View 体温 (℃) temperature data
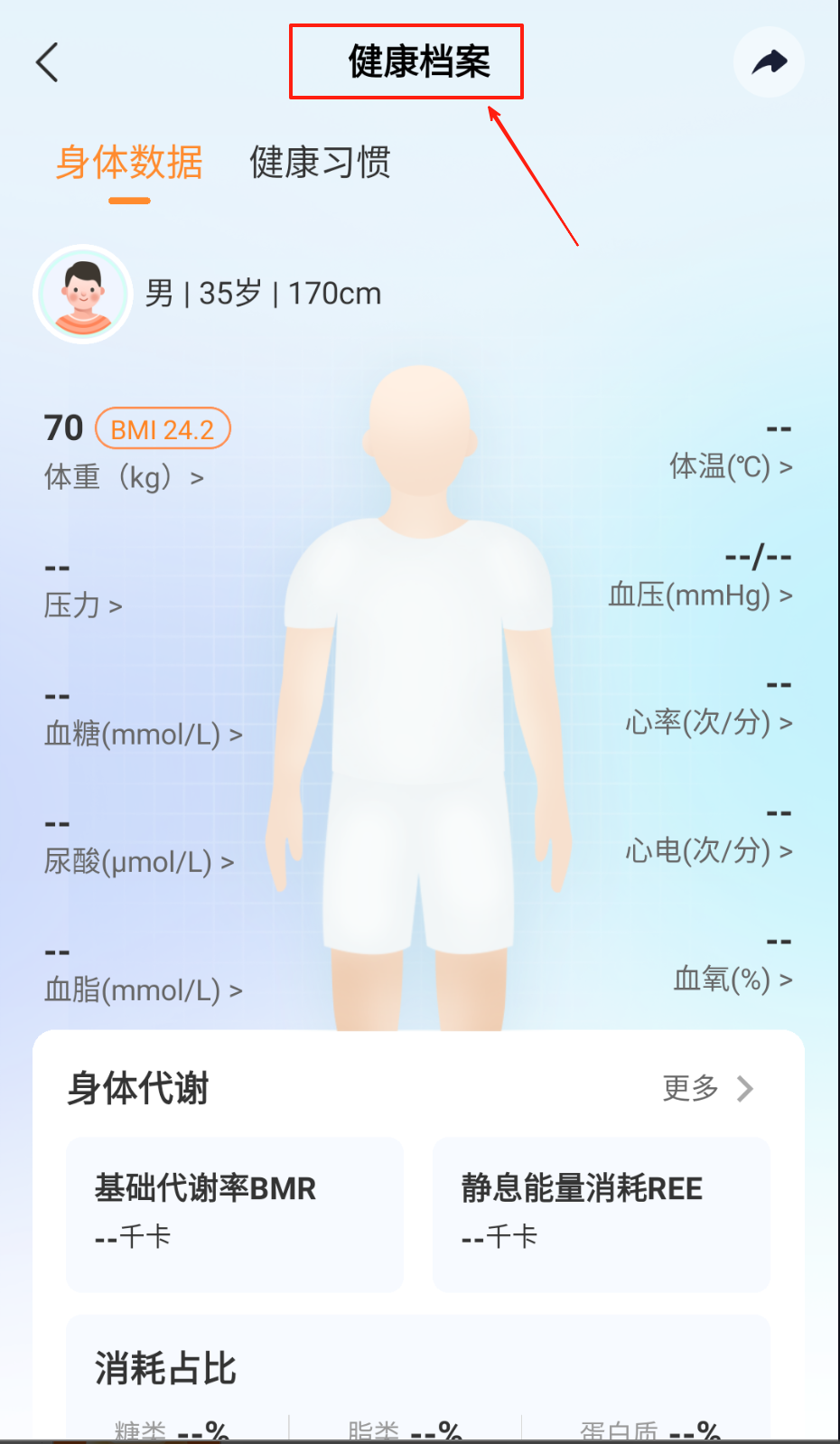This screenshot has width=840, height=1444. [730, 466]
